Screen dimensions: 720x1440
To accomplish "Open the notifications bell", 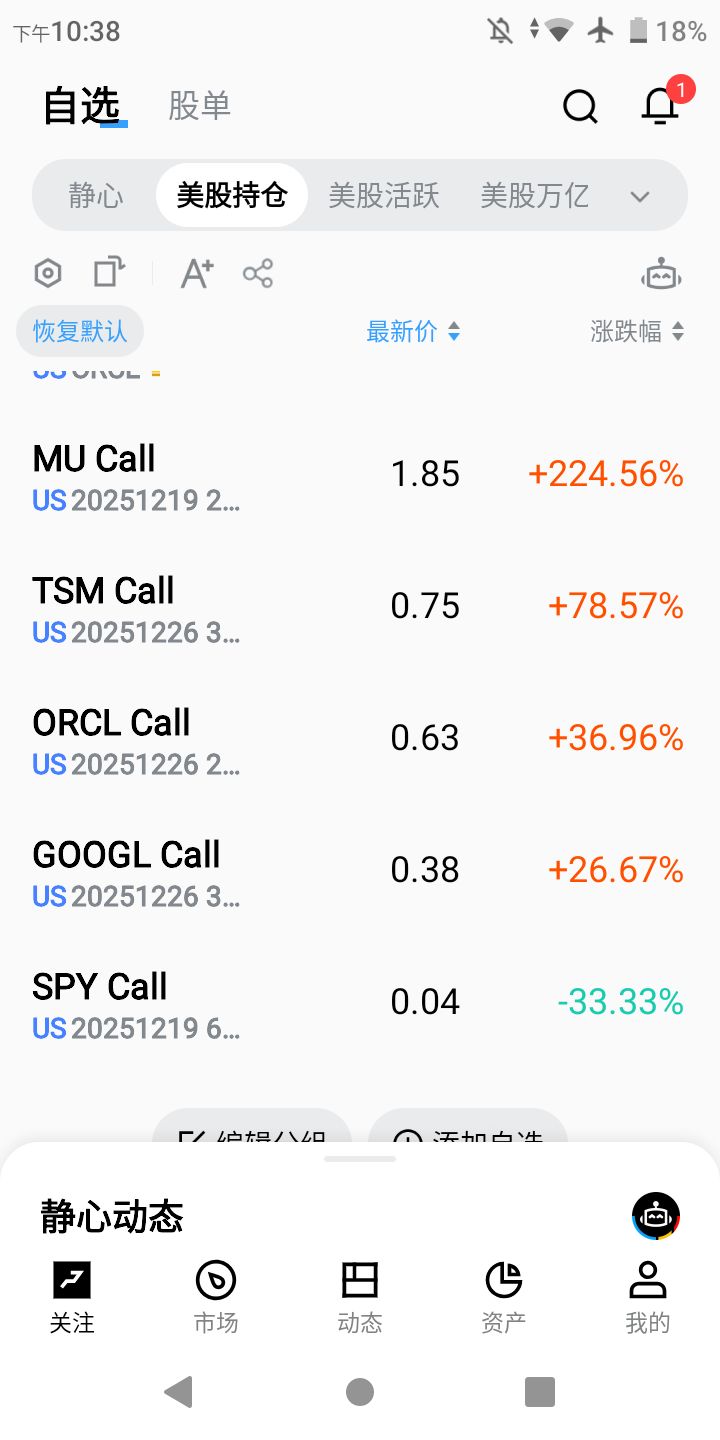I will coord(660,105).
